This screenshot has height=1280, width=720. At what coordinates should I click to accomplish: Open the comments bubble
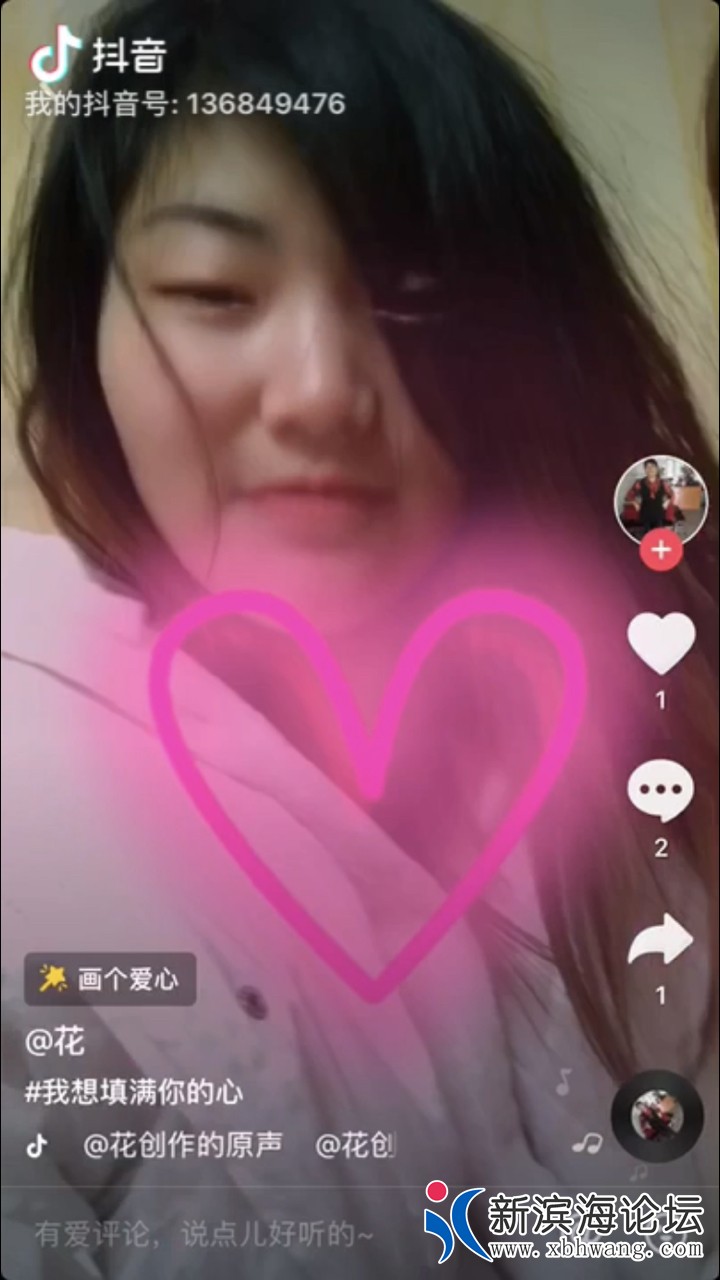[660, 791]
